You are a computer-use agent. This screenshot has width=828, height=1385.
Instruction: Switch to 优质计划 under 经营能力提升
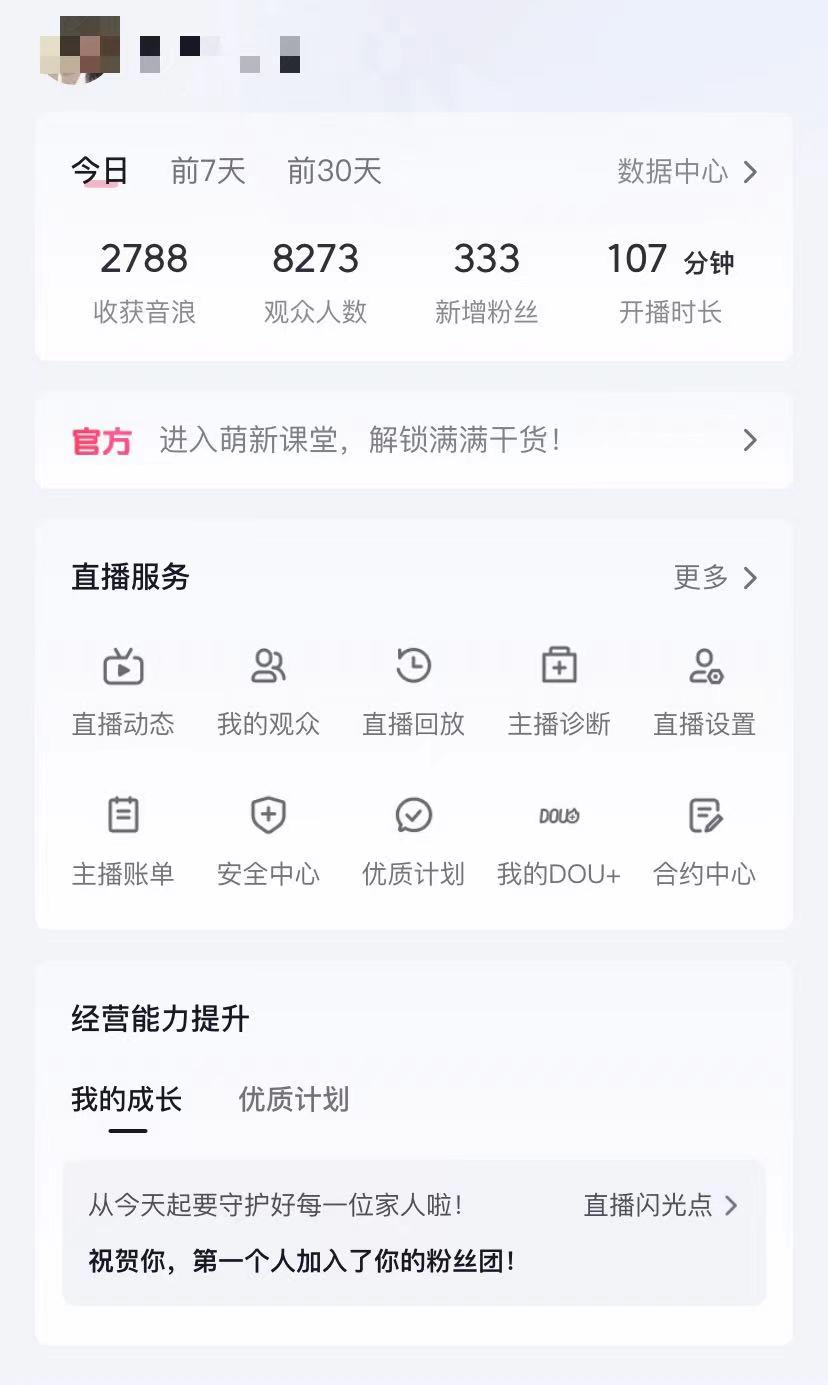pos(293,1100)
